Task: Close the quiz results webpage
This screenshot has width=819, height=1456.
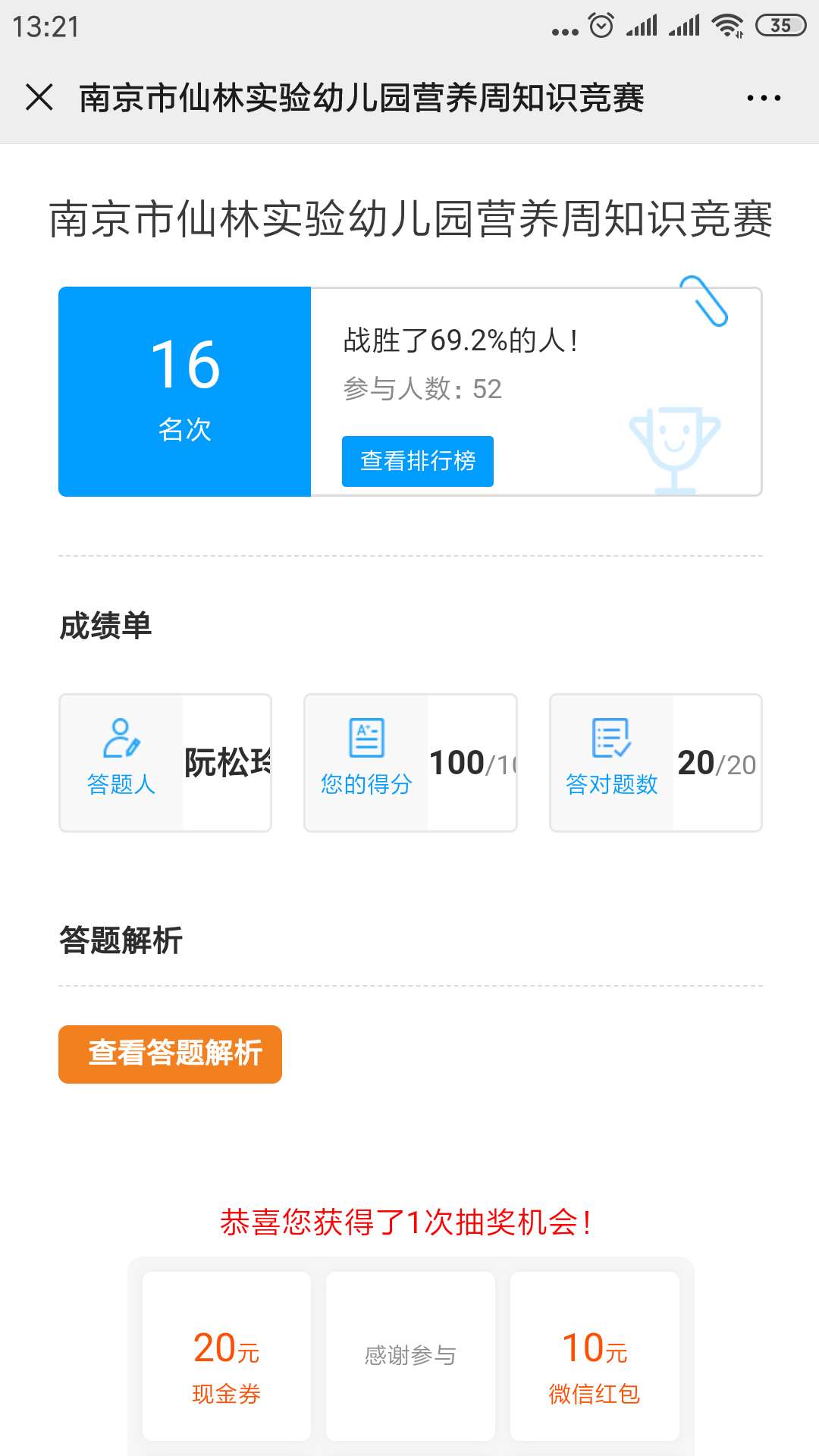Action: coord(39,98)
